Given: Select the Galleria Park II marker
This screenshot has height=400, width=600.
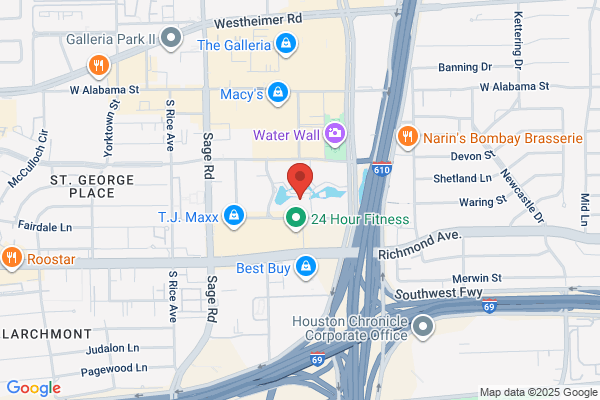Looking at the screenshot, I should click(x=171, y=39).
